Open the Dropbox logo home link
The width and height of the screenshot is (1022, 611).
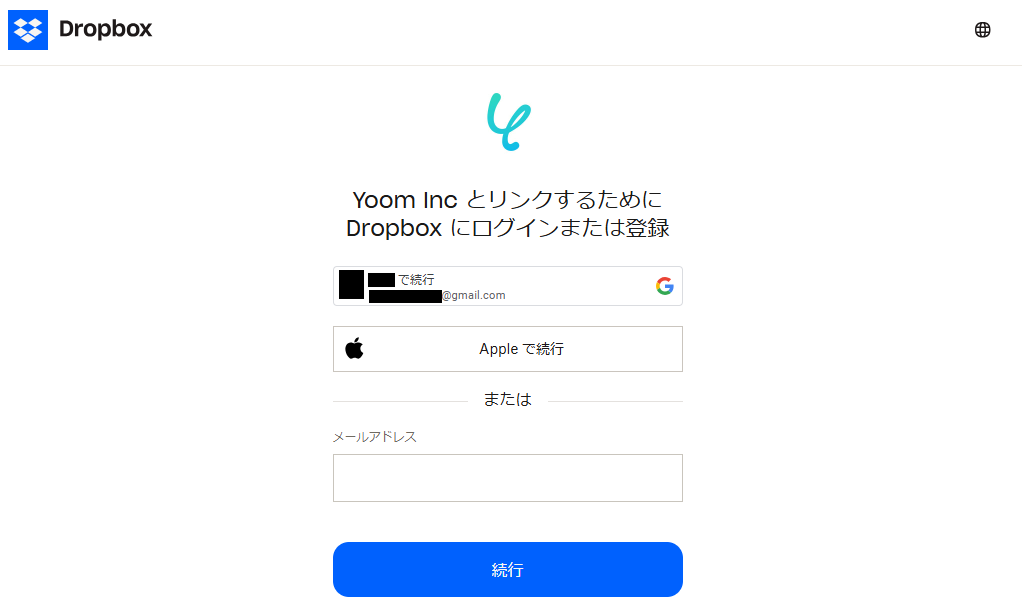point(80,30)
